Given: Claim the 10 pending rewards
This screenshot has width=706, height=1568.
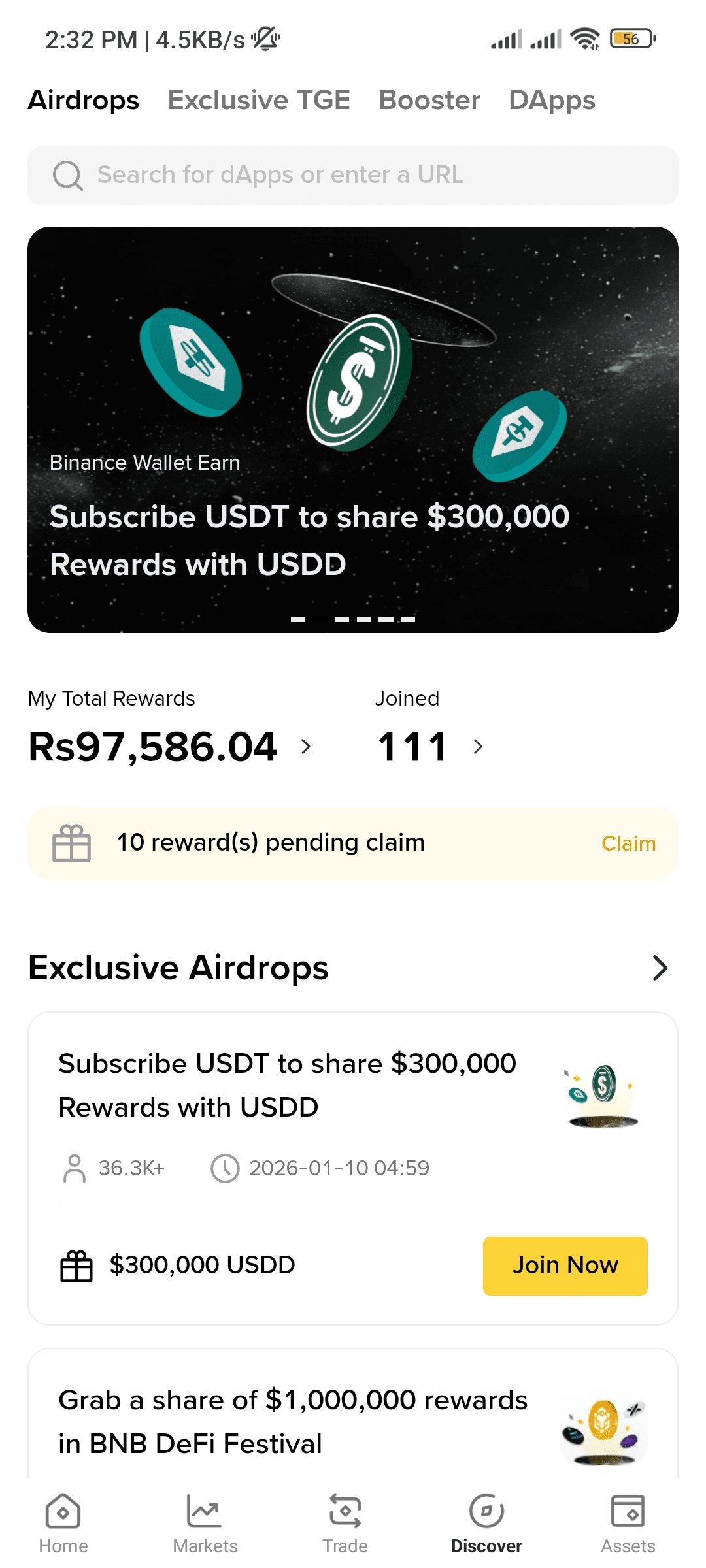Looking at the screenshot, I should tap(628, 843).
